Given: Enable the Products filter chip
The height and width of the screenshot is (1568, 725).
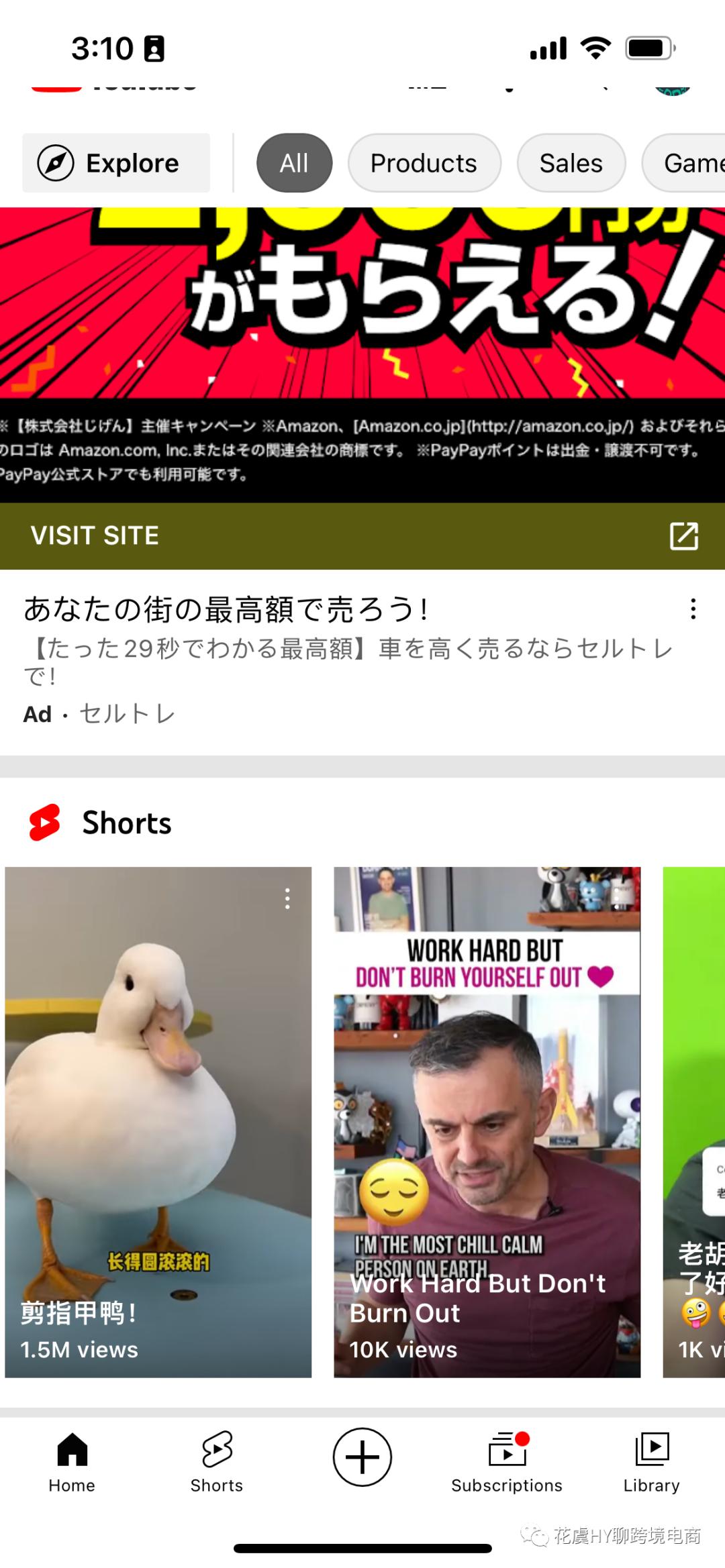Looking at the screenshot, I should click(424, 162).
